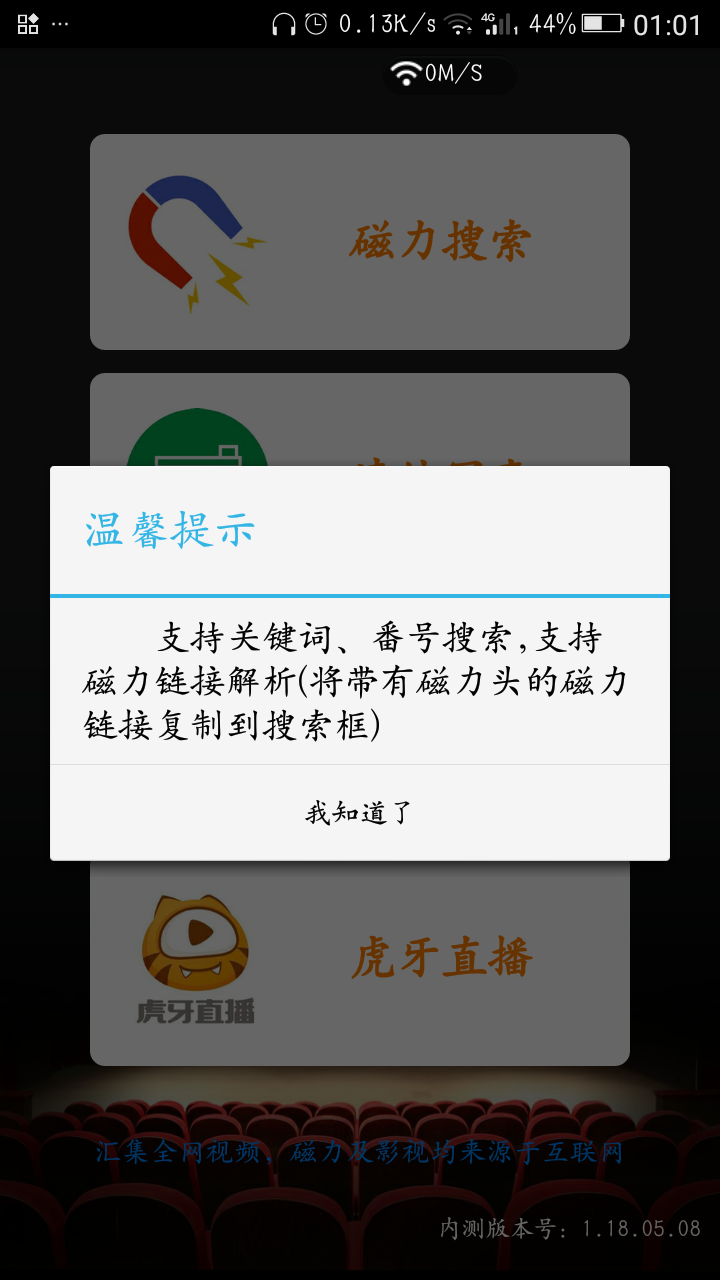Open the 虎牙直播 card

(x=360, y=960)
